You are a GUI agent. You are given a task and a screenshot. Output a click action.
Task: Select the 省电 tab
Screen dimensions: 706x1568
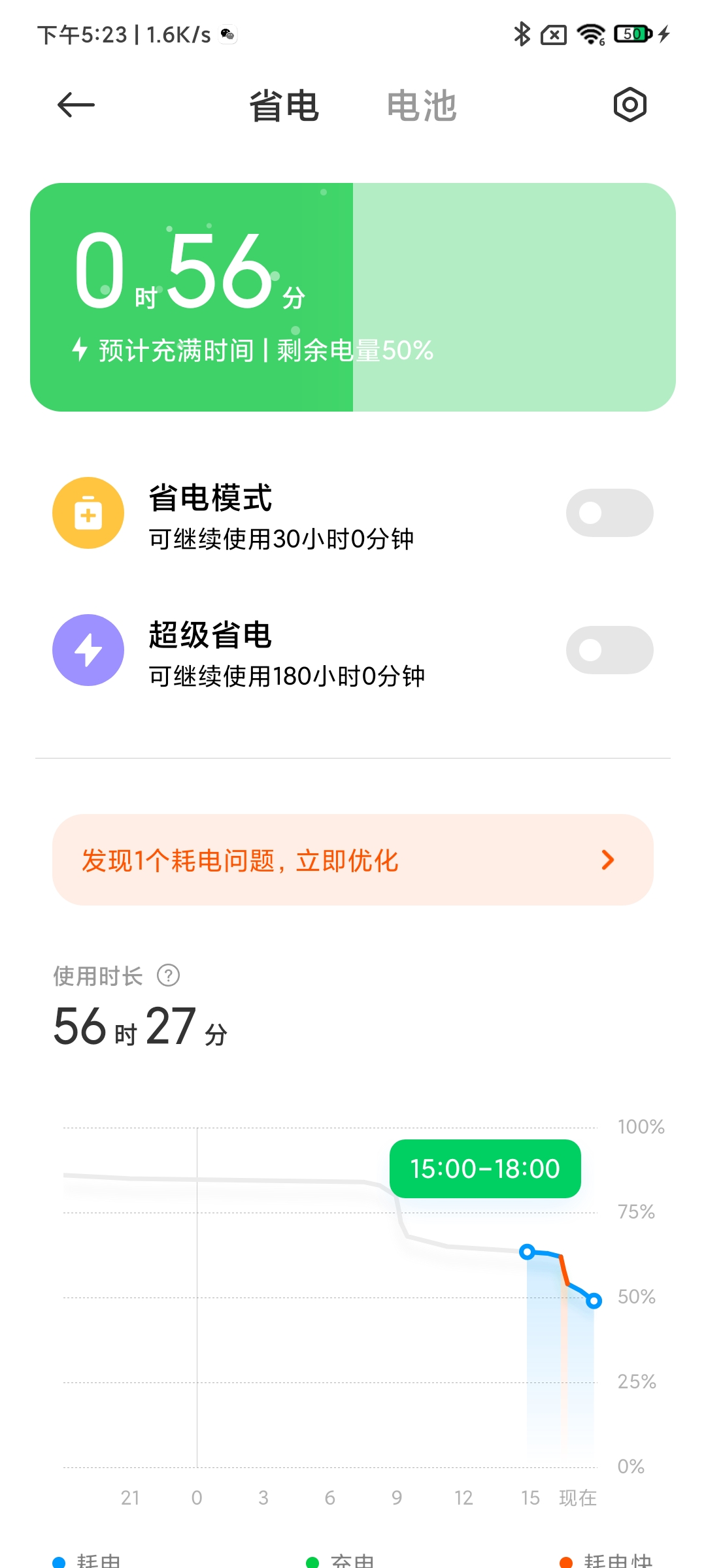[x=284, y=106]
